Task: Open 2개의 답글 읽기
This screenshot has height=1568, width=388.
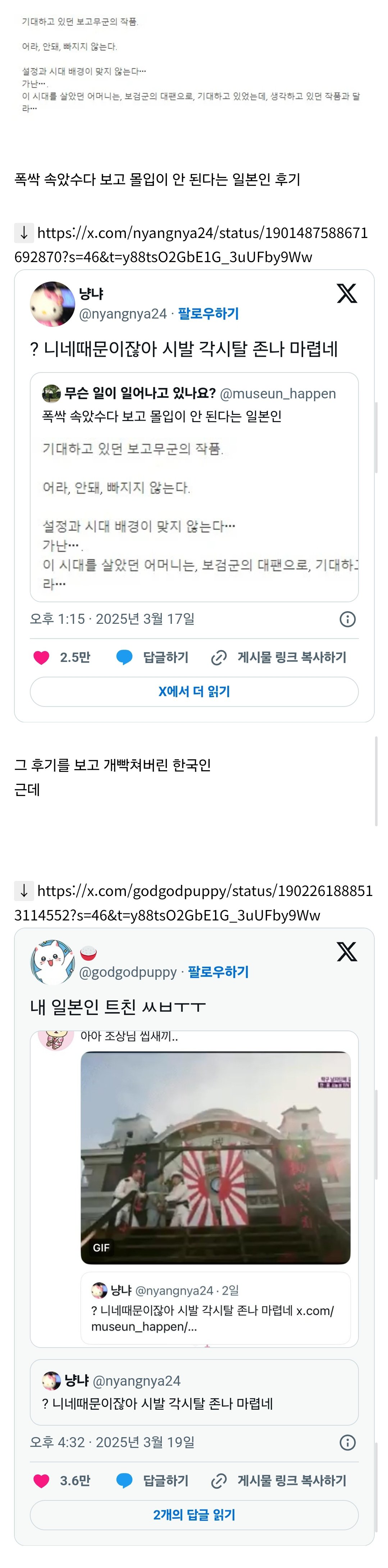Action: [x=194, y=1515]
